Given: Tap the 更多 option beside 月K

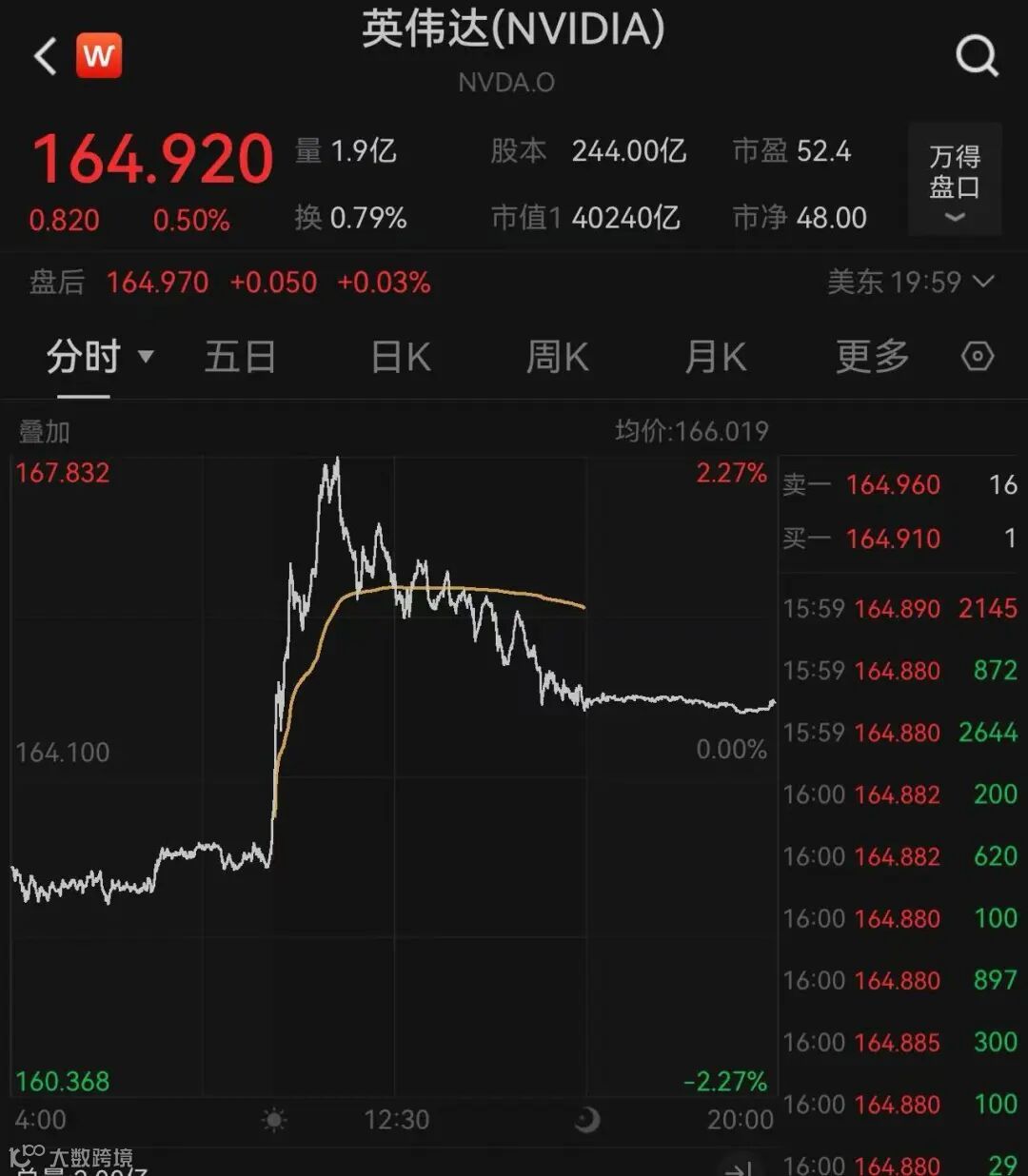Looking at the screenshot, I should (869, 357).
